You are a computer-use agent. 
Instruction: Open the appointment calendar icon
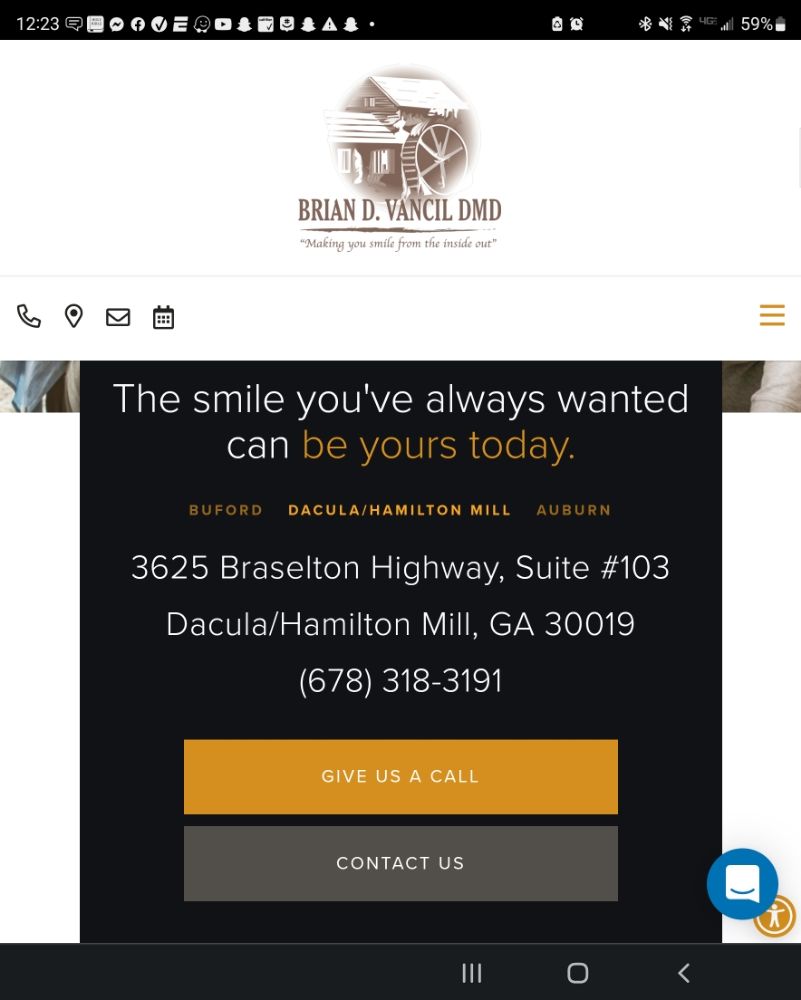(x=163, y=317)
